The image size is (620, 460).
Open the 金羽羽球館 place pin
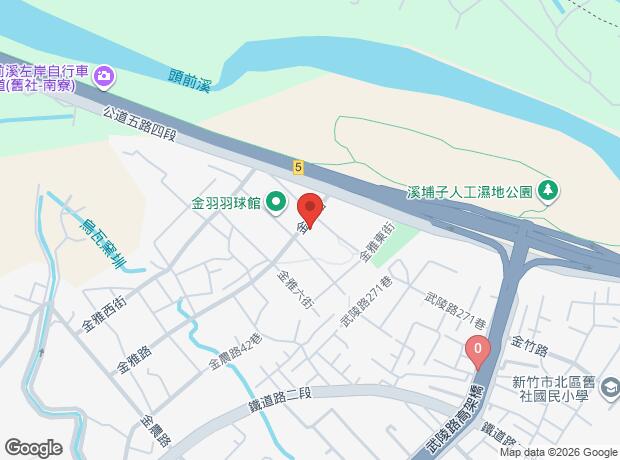coord(276,203)
